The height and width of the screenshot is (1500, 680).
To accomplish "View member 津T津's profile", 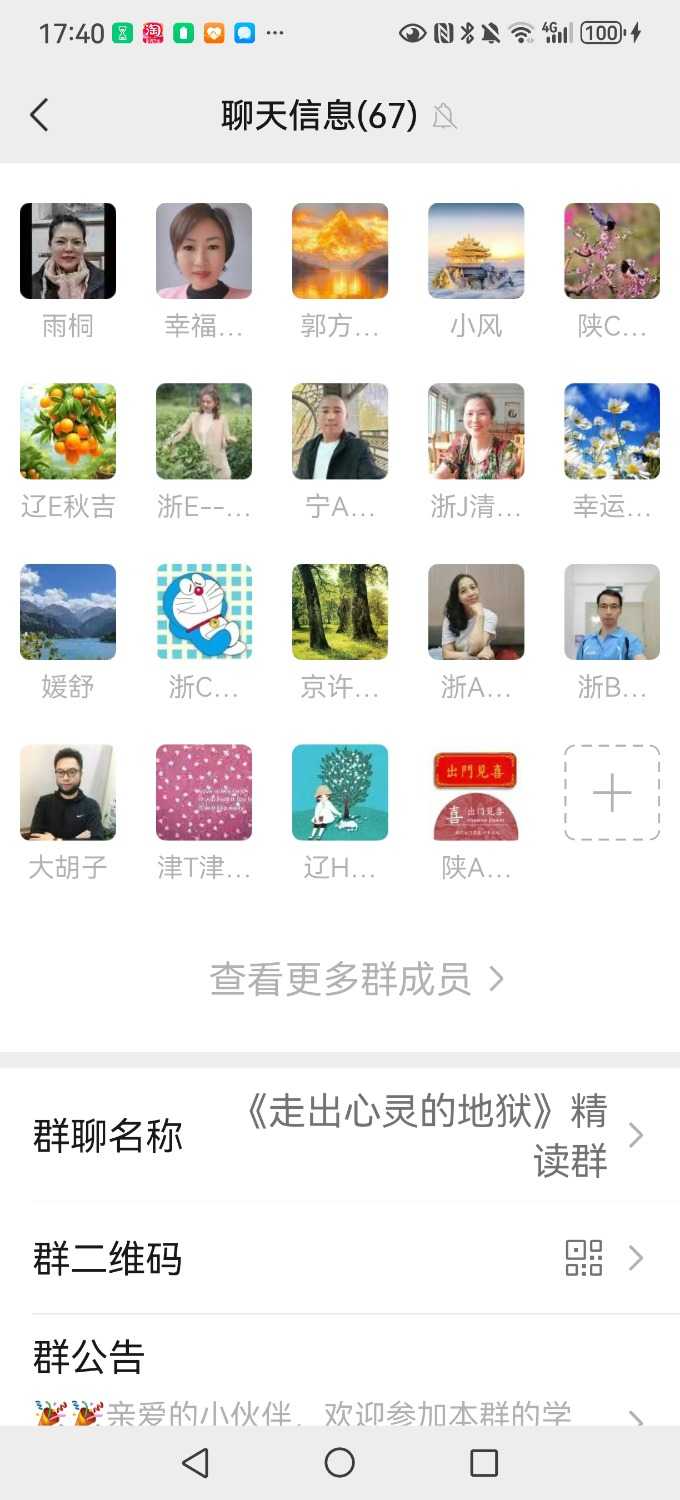I will (204, 792).
